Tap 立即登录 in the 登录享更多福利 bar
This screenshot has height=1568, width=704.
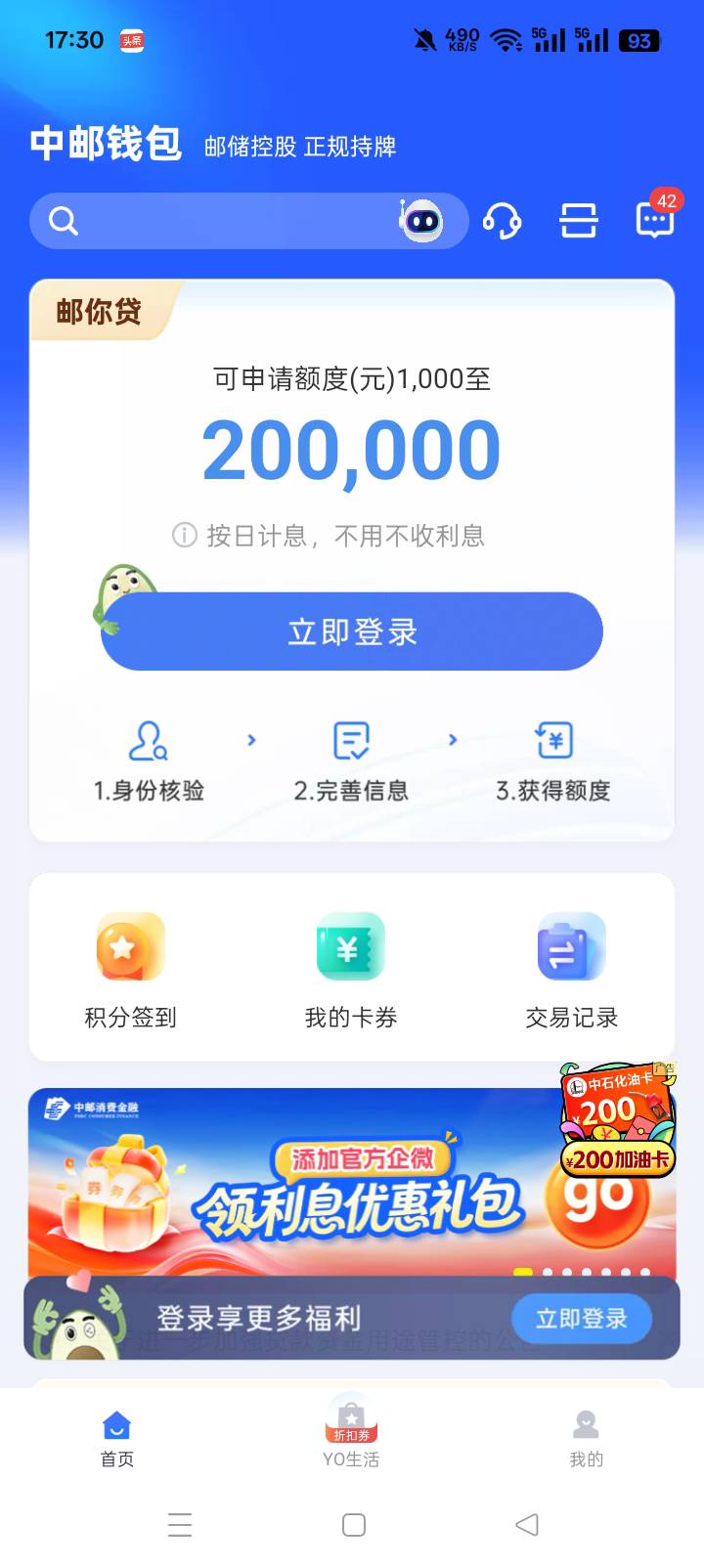[582, 1319]
